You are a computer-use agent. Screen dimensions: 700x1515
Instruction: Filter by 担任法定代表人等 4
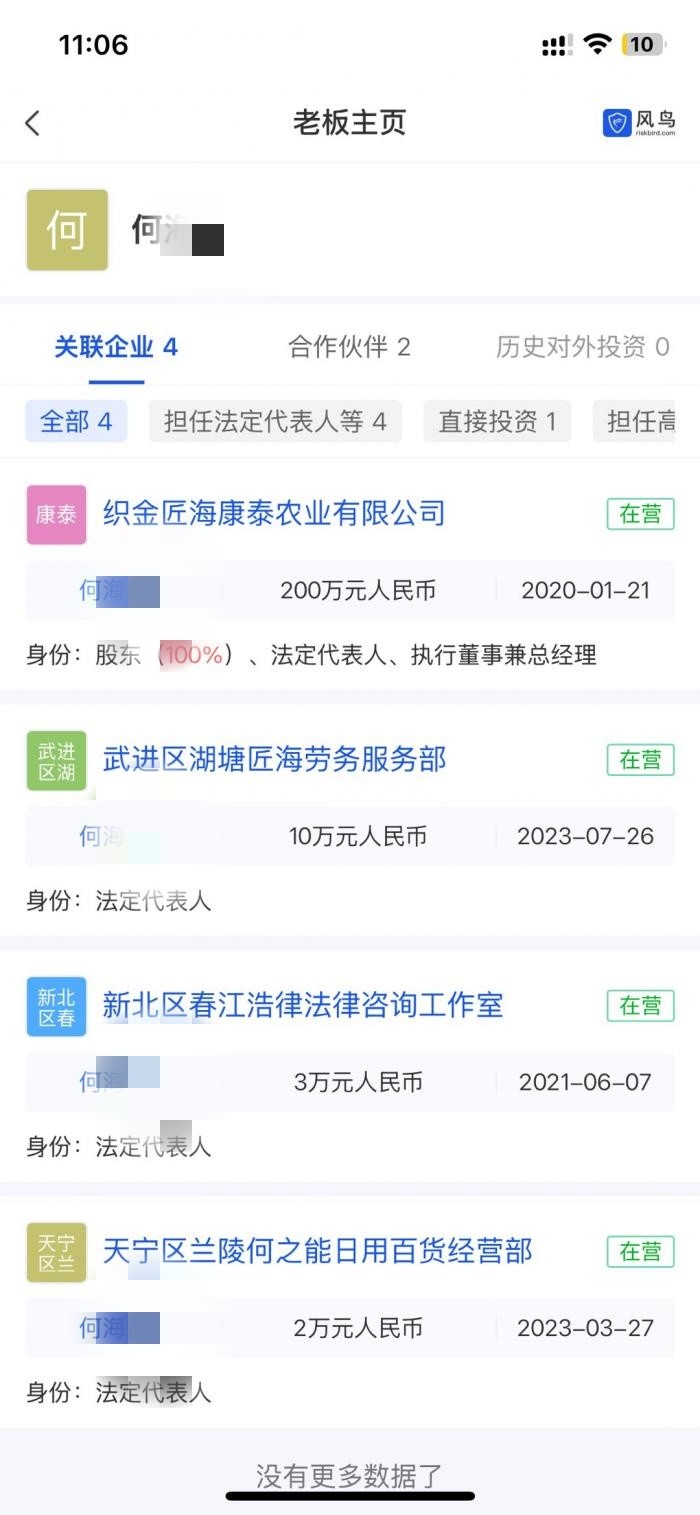(275, 421)
